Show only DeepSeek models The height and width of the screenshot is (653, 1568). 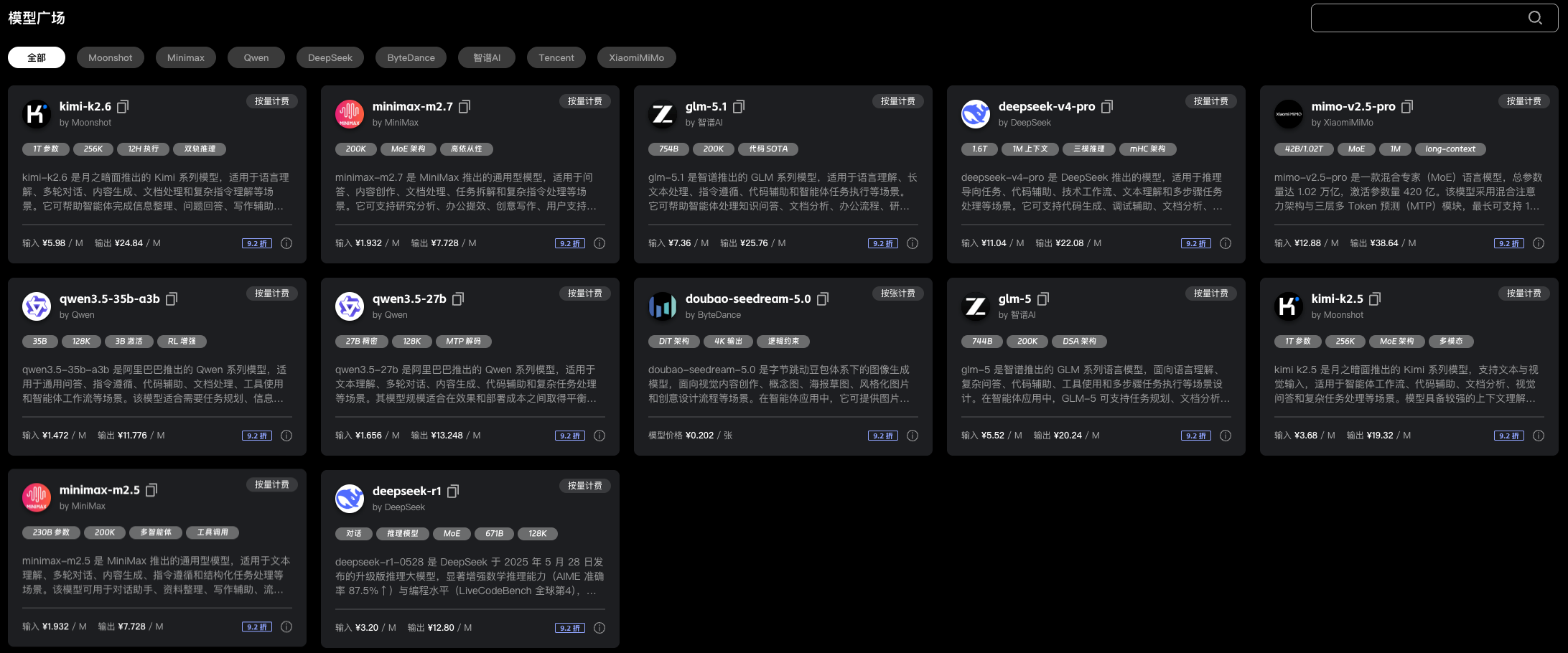click(330, 57)
